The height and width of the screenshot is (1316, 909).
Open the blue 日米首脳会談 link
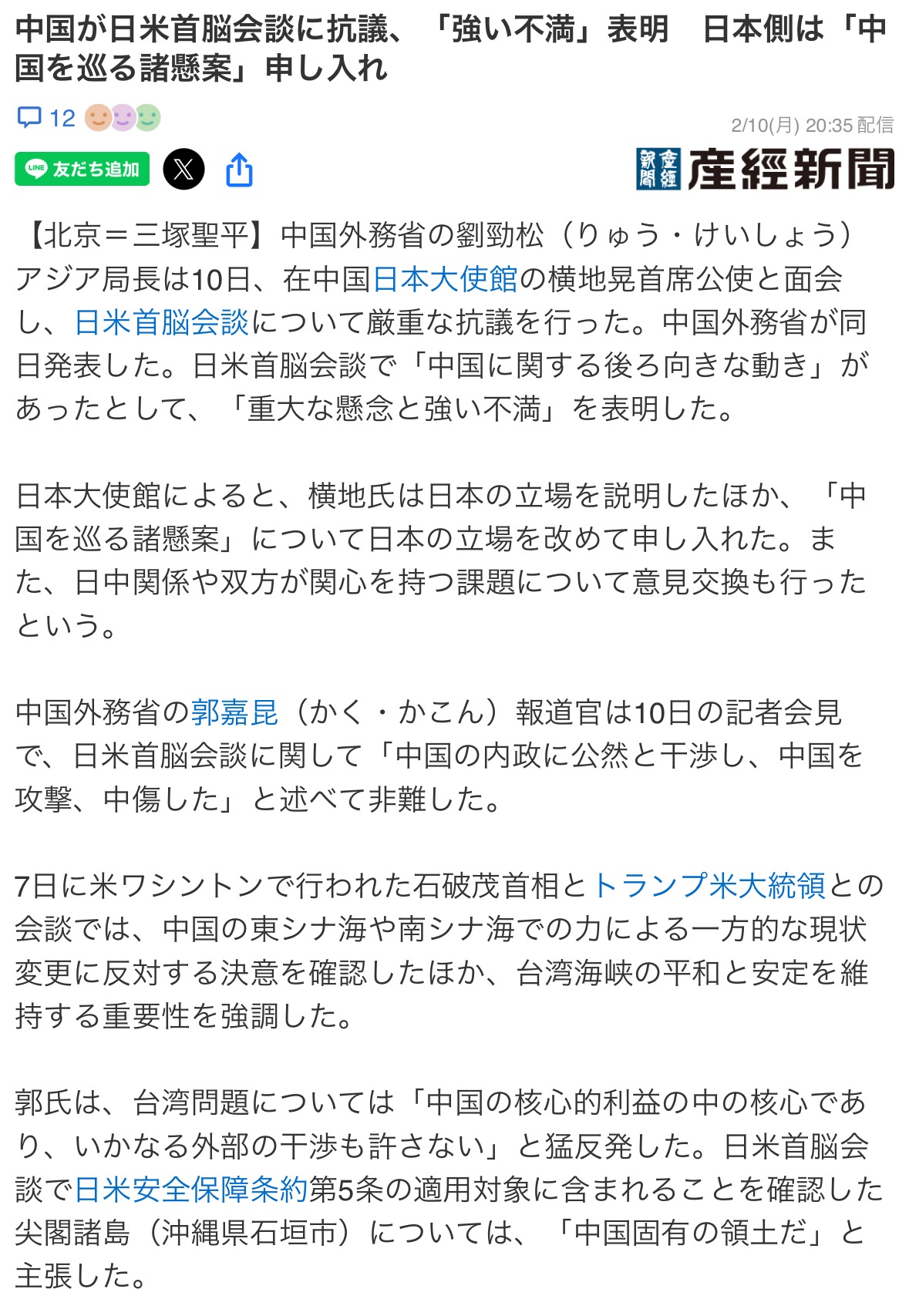[162, 322]
